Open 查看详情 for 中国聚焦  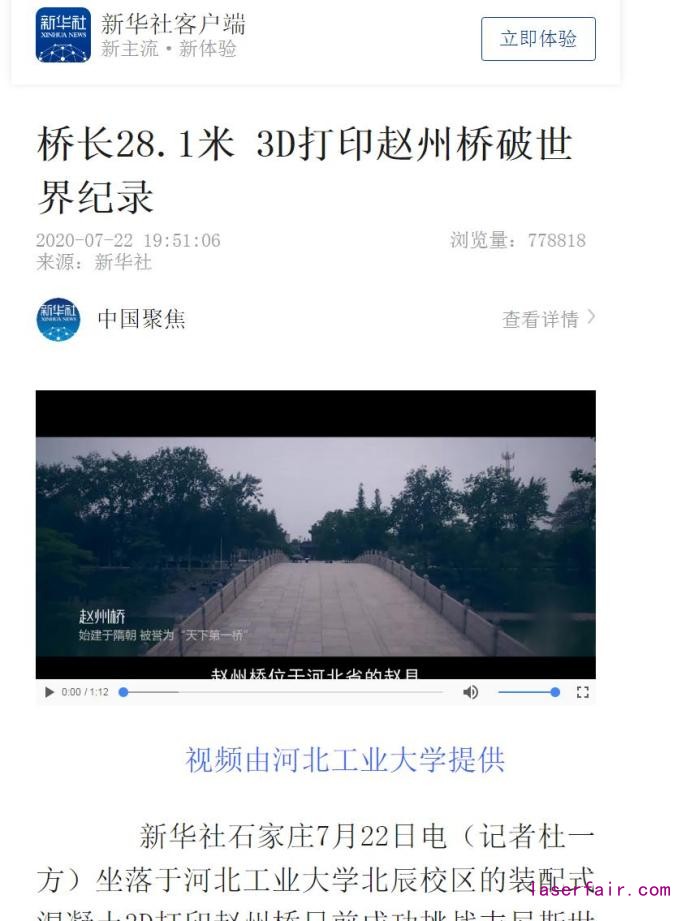coord(548,319)
